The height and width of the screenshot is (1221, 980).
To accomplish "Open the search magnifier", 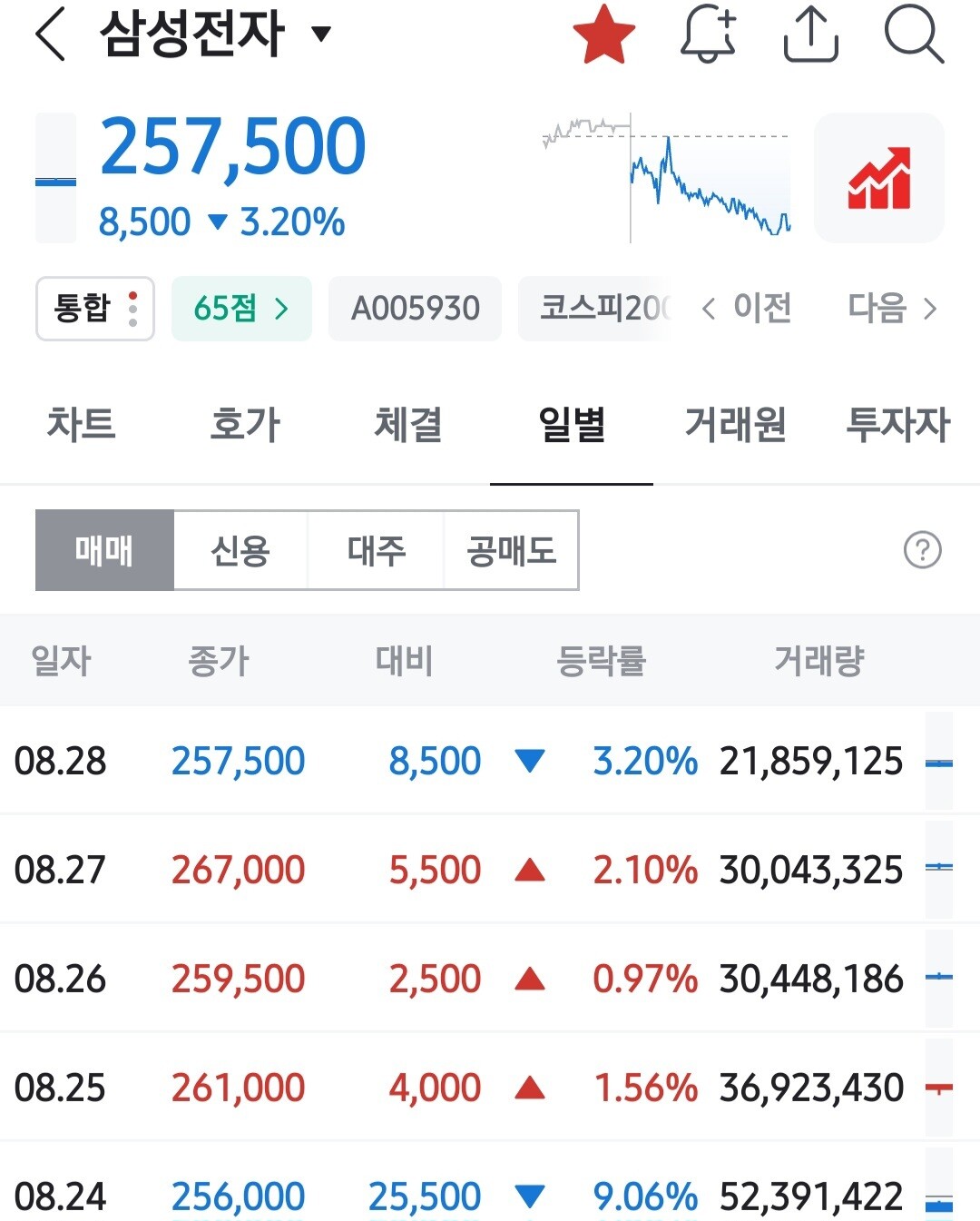I will 914,34.
